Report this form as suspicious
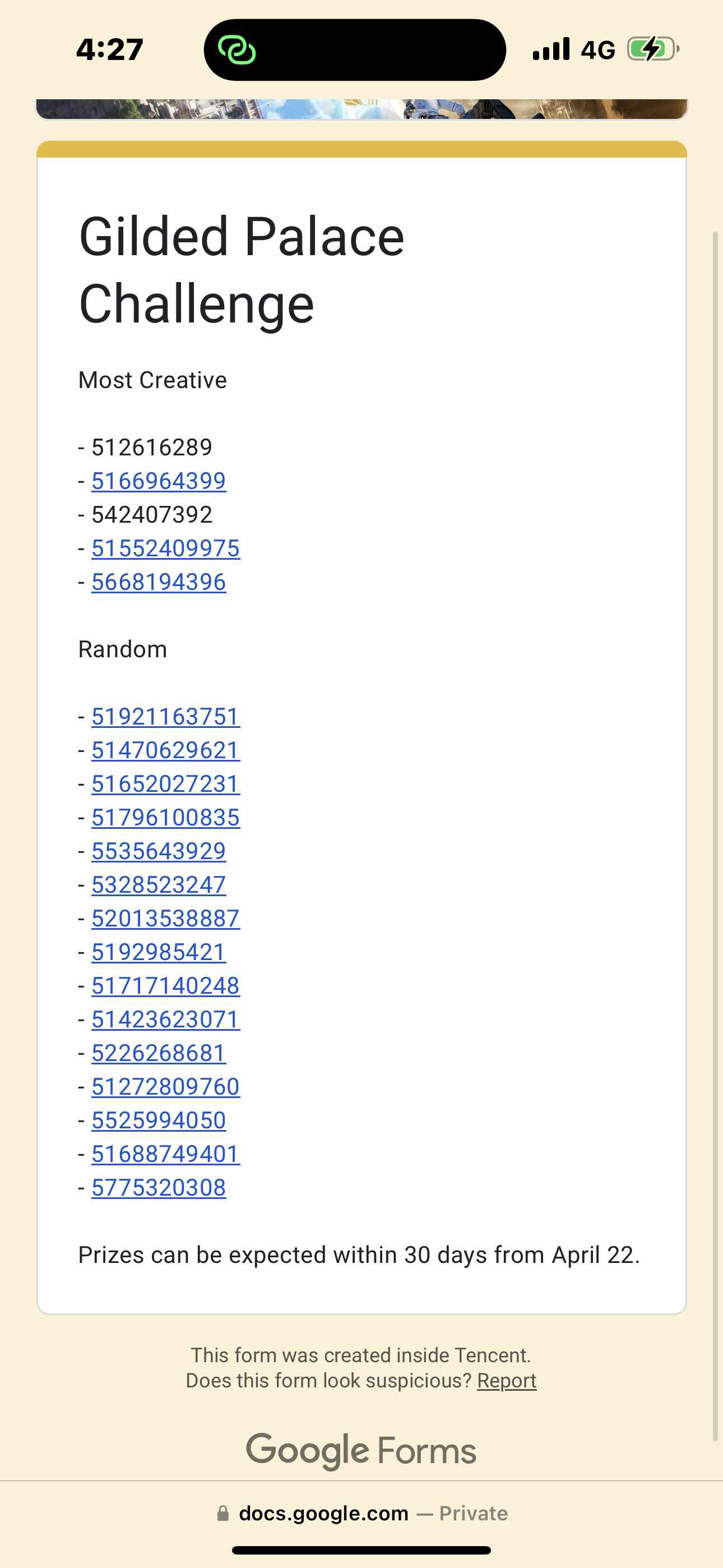The width and height of the screenshot is (723, 1568). pyautogui.click(x=506, y=1381)
